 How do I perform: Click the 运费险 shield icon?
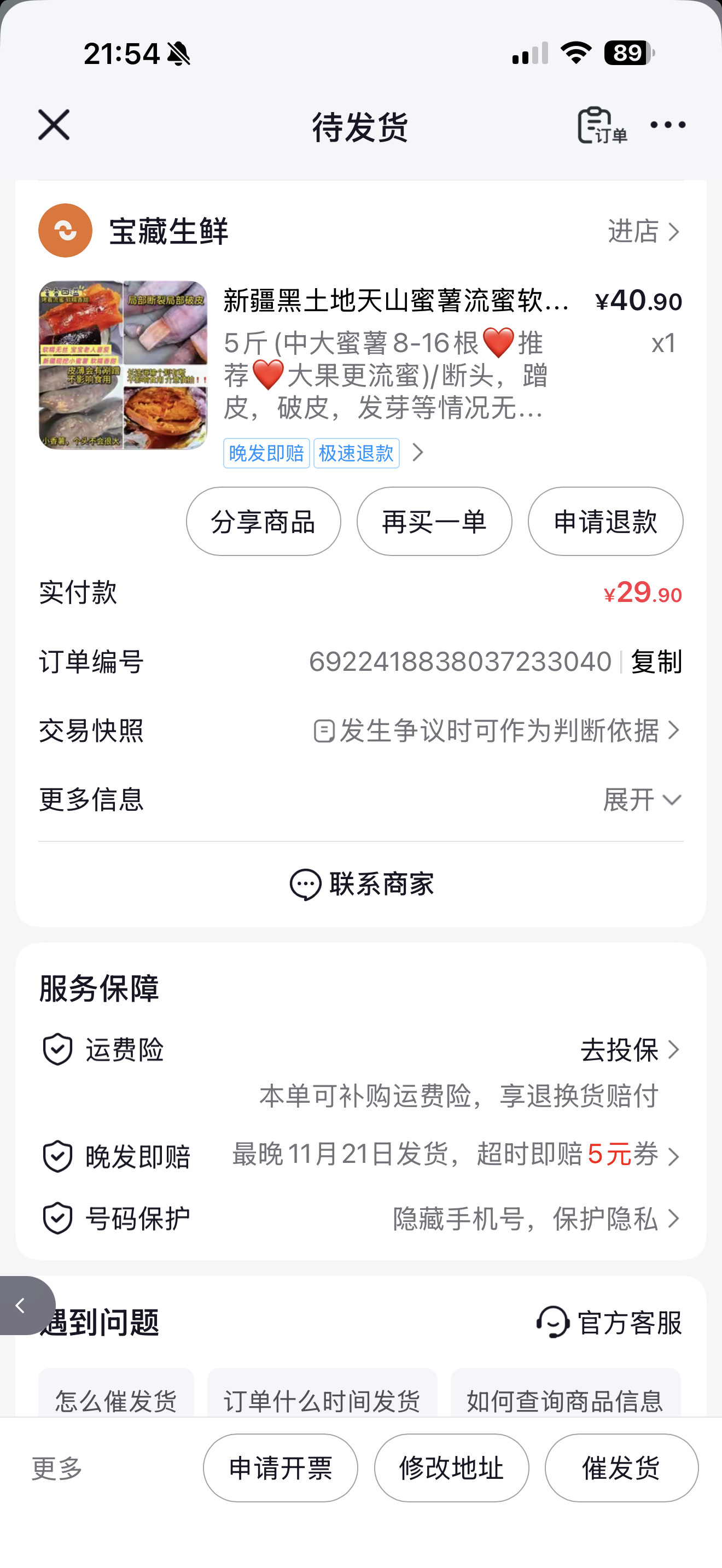[57, 1048]
